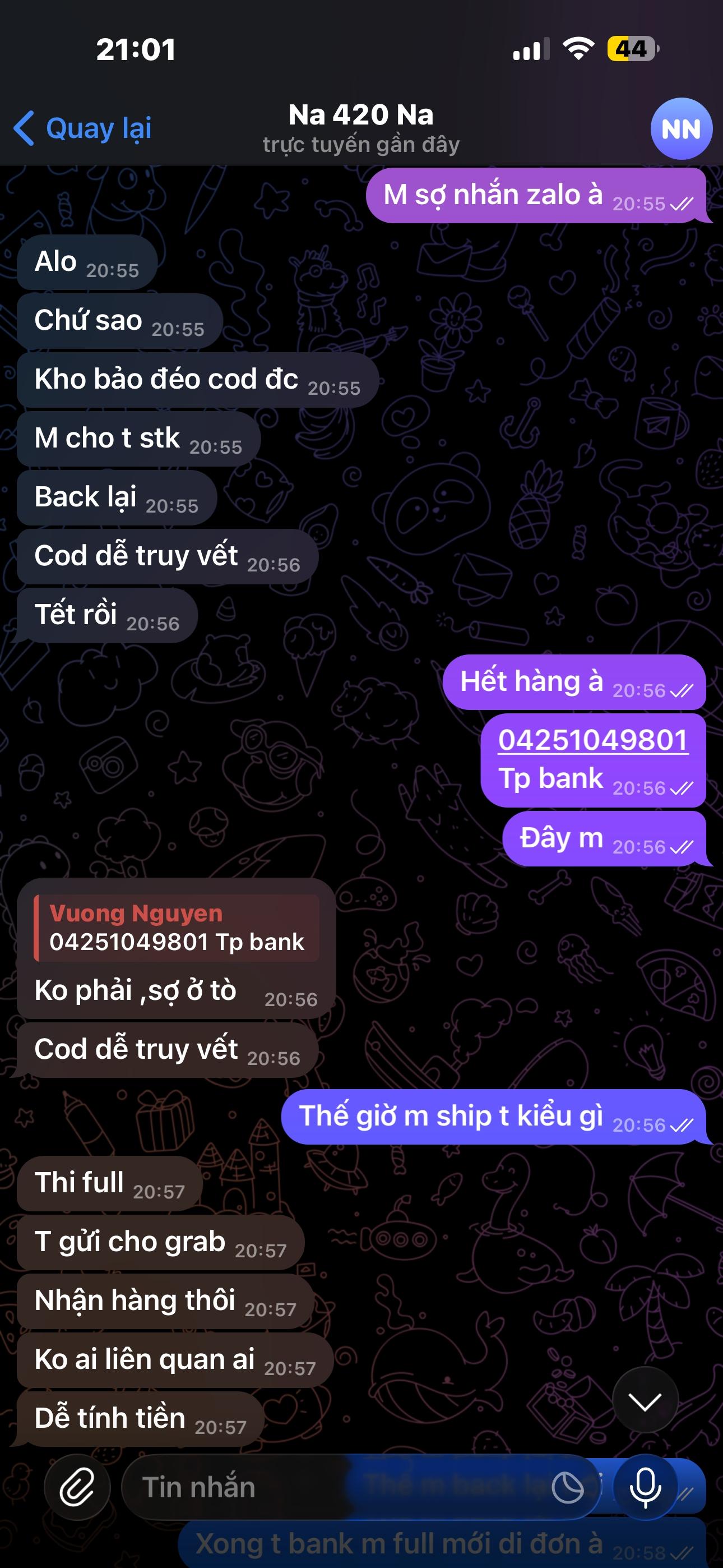The width and height of the screenshot is (723, 1568).
Task: Open the attachment paperclip
Action: click(77, 1487)
